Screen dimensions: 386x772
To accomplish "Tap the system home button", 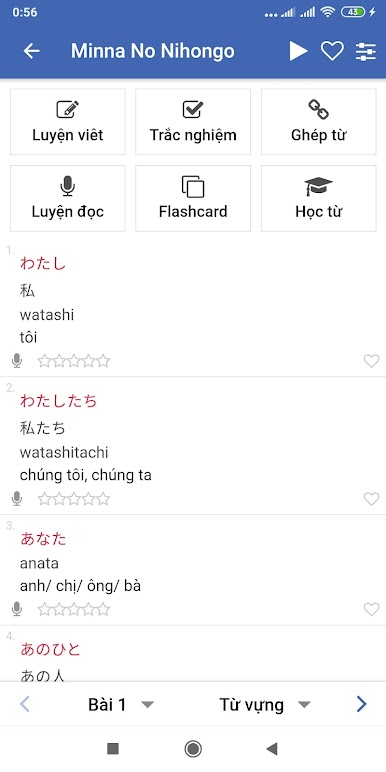I will [193, 749].
